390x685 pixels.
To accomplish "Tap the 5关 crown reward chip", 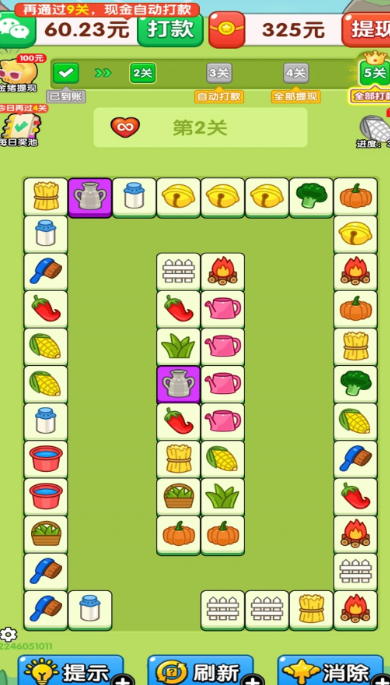I will [375, 73].
